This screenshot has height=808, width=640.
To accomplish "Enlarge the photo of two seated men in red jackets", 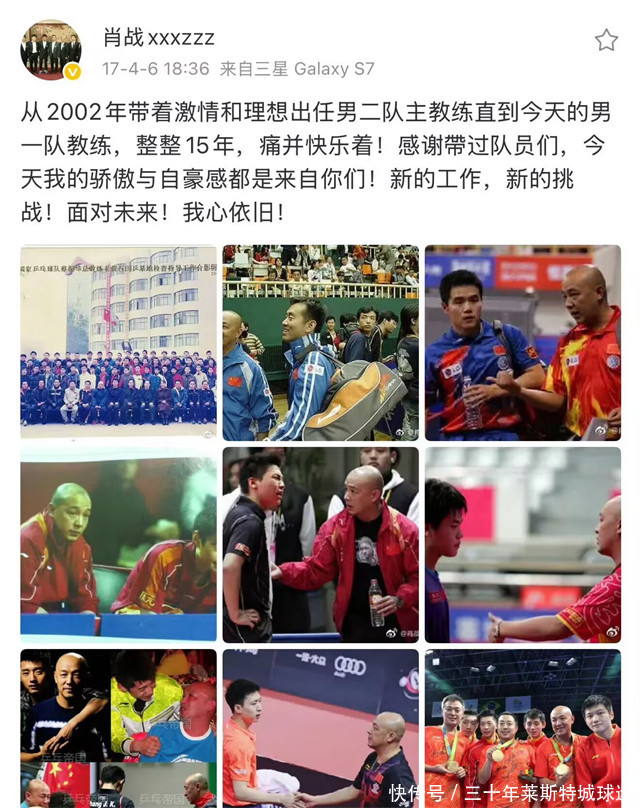I will click(x=118, y=544).
